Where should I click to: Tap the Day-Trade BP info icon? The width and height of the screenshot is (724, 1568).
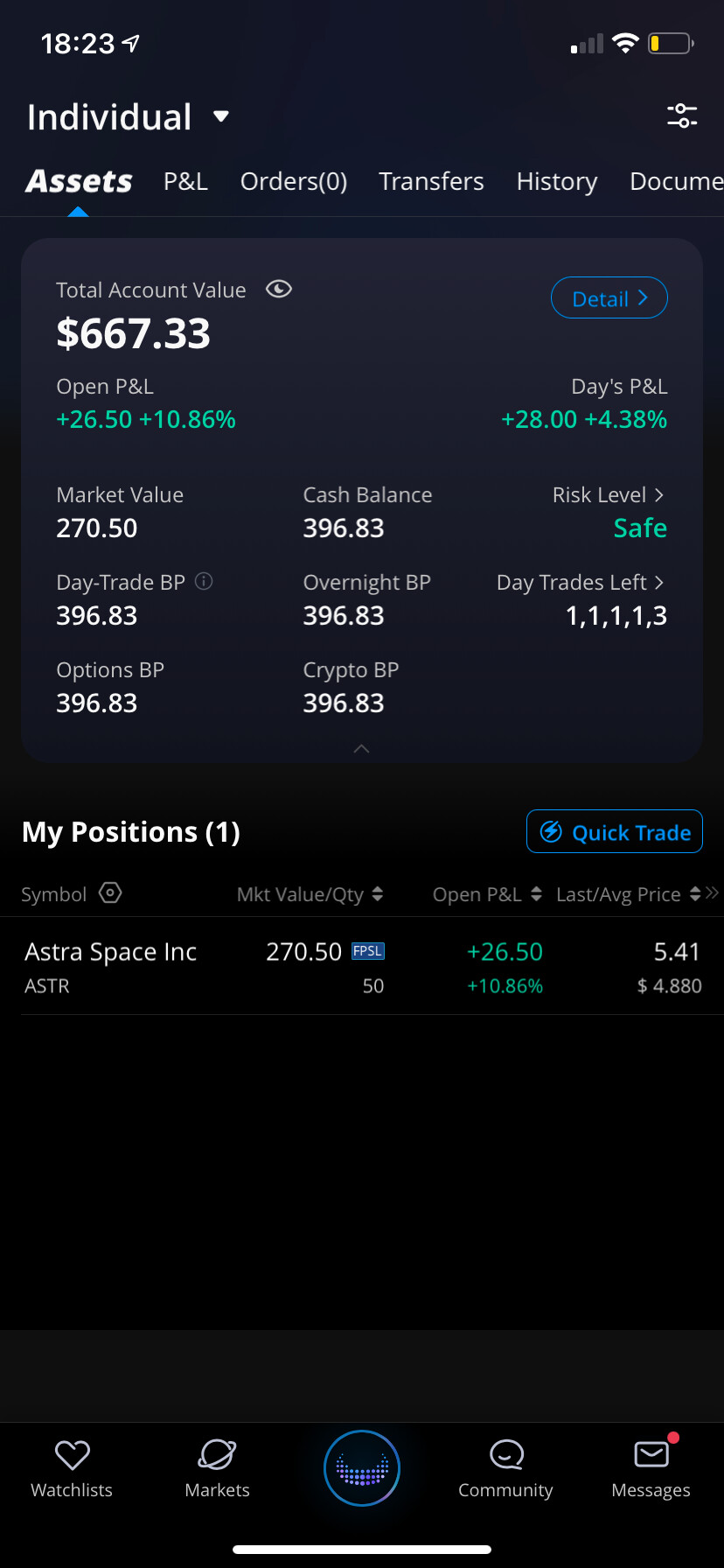tap(204, 581)
